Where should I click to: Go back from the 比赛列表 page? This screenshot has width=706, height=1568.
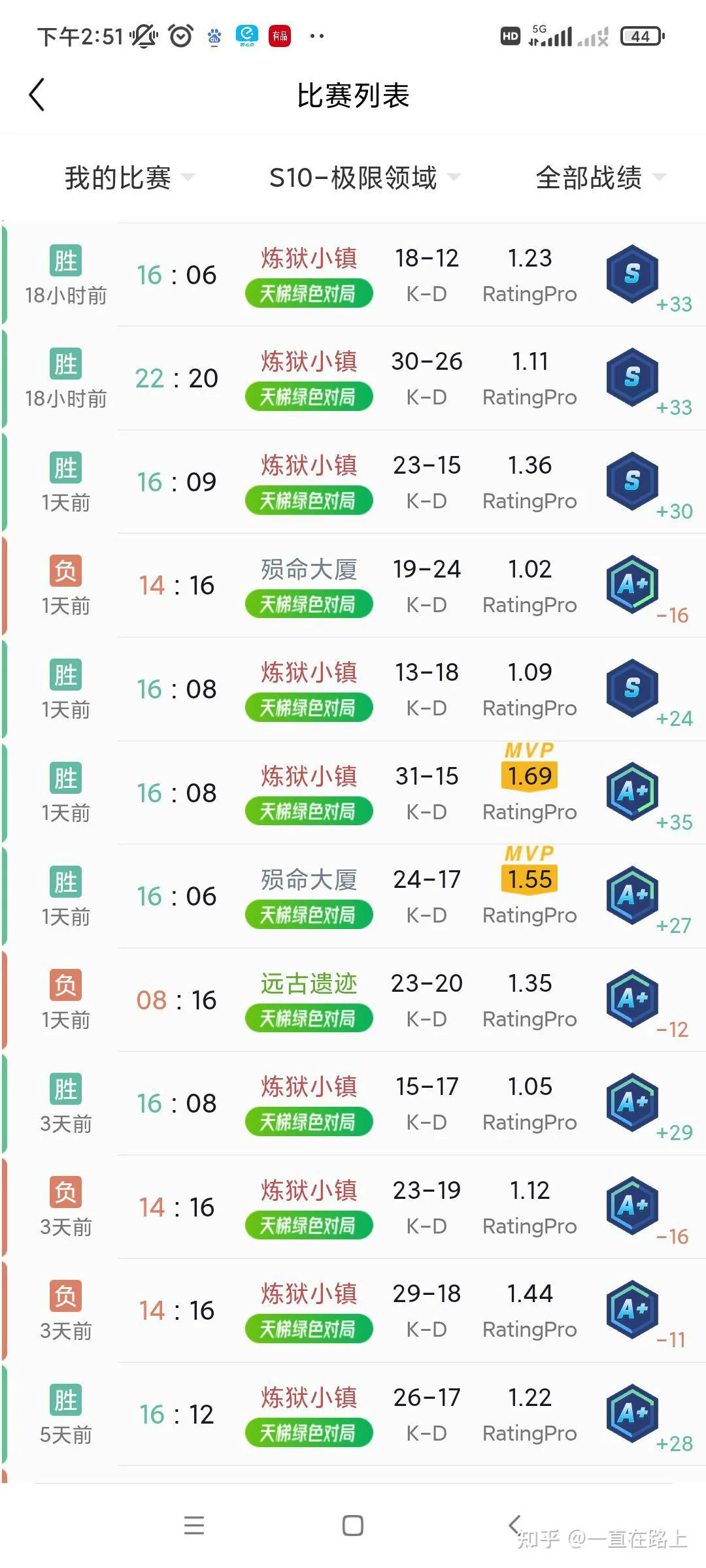[37, 95]
